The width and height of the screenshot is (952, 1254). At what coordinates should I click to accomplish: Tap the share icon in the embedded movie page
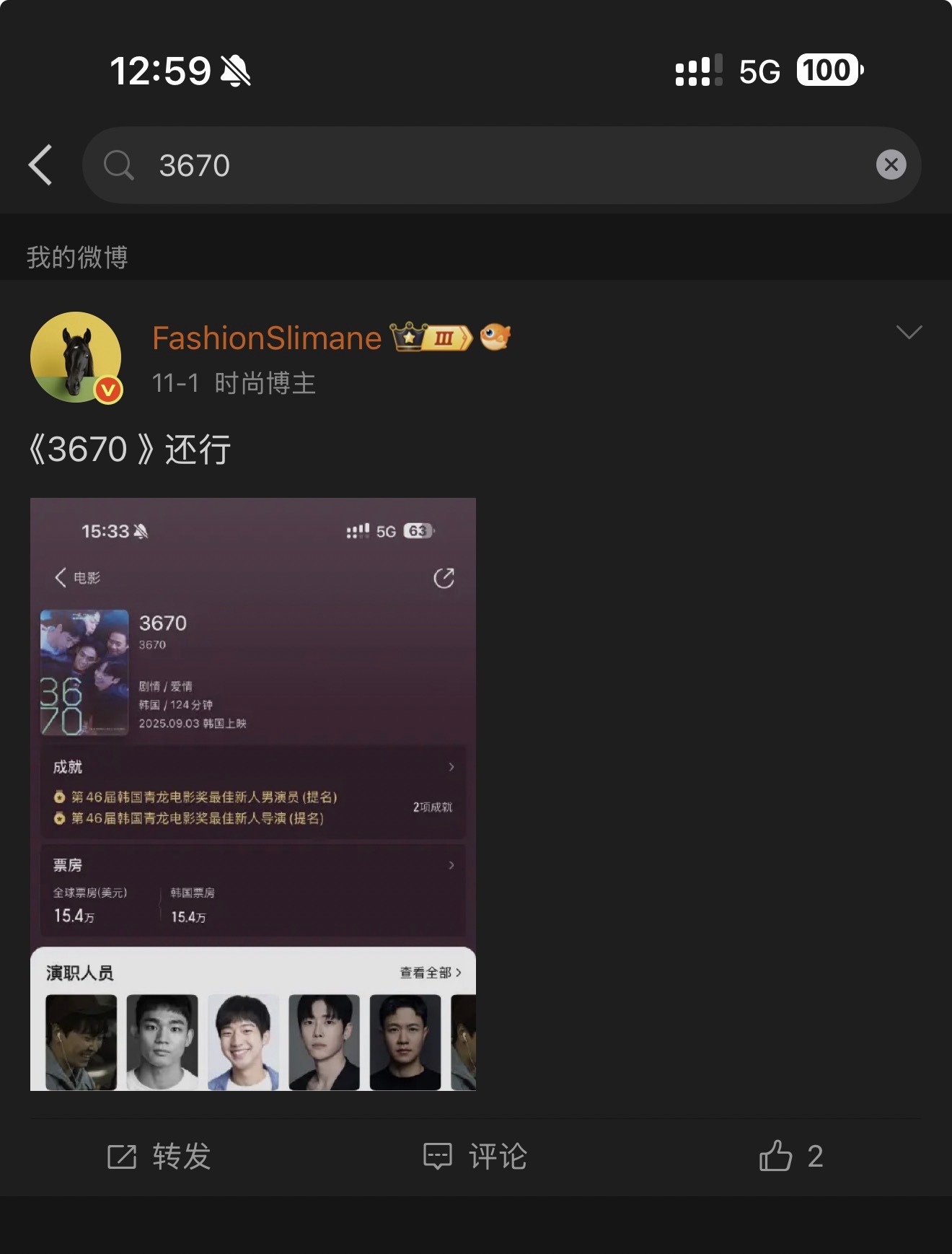[x=445, y=577]
